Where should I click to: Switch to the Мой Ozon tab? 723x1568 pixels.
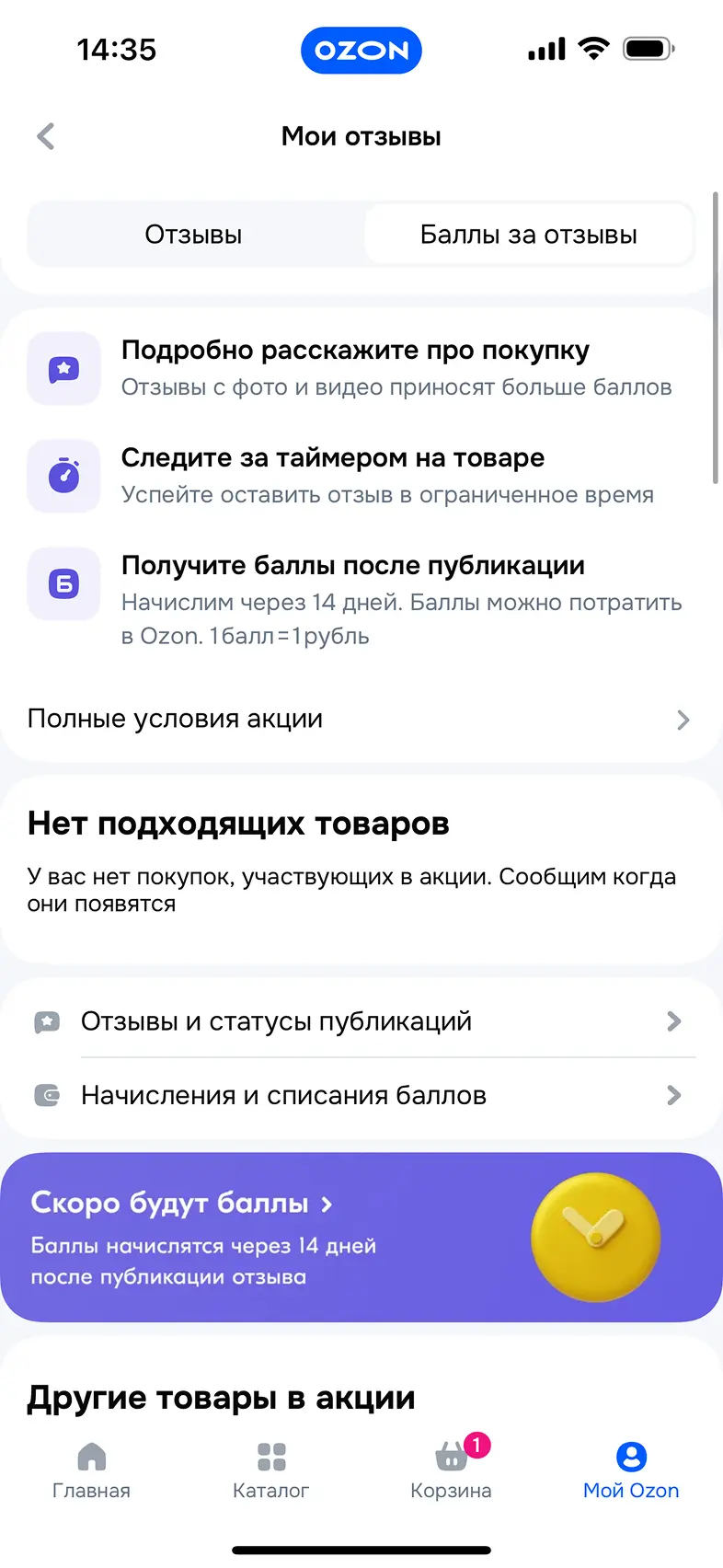(631, 1470)
